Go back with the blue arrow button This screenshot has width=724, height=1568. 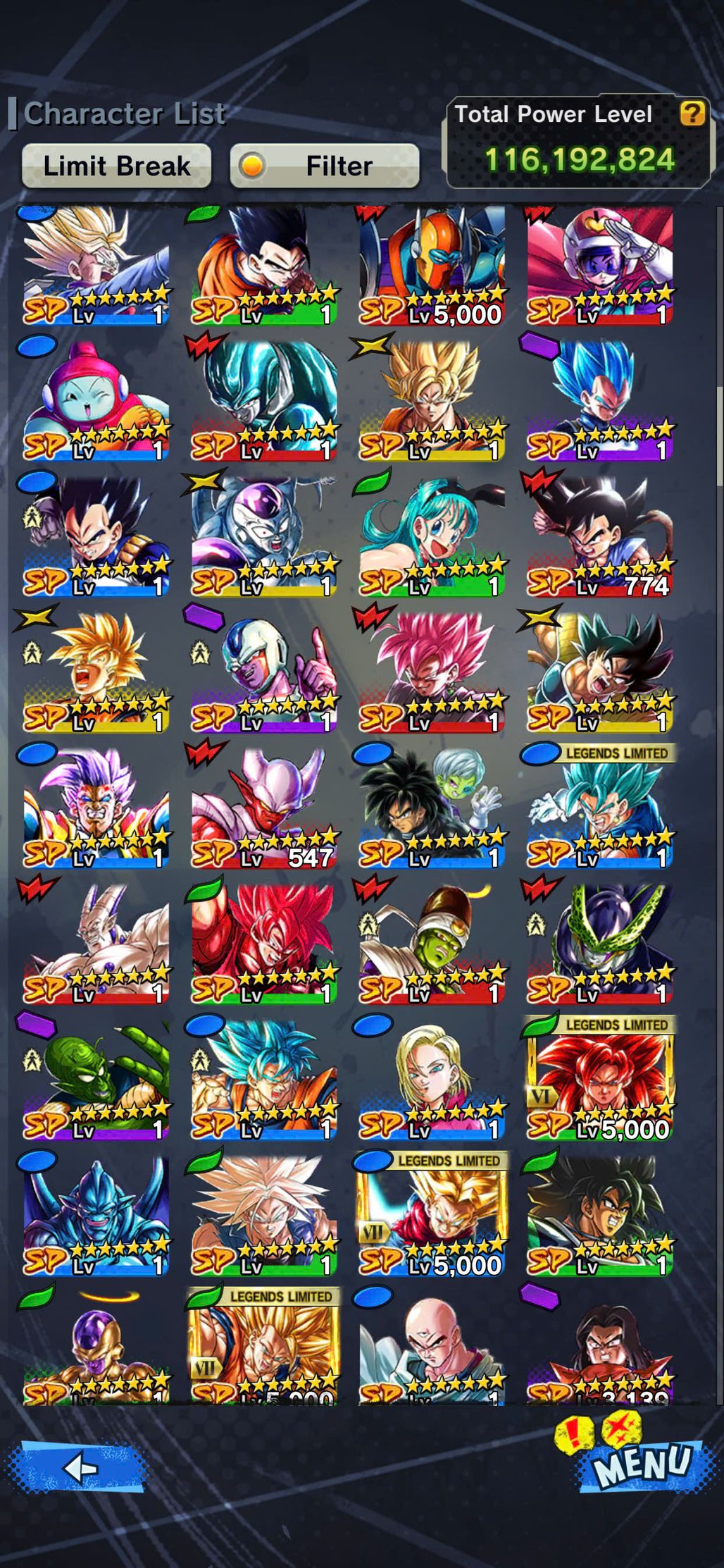click(x=79, y=1468)
